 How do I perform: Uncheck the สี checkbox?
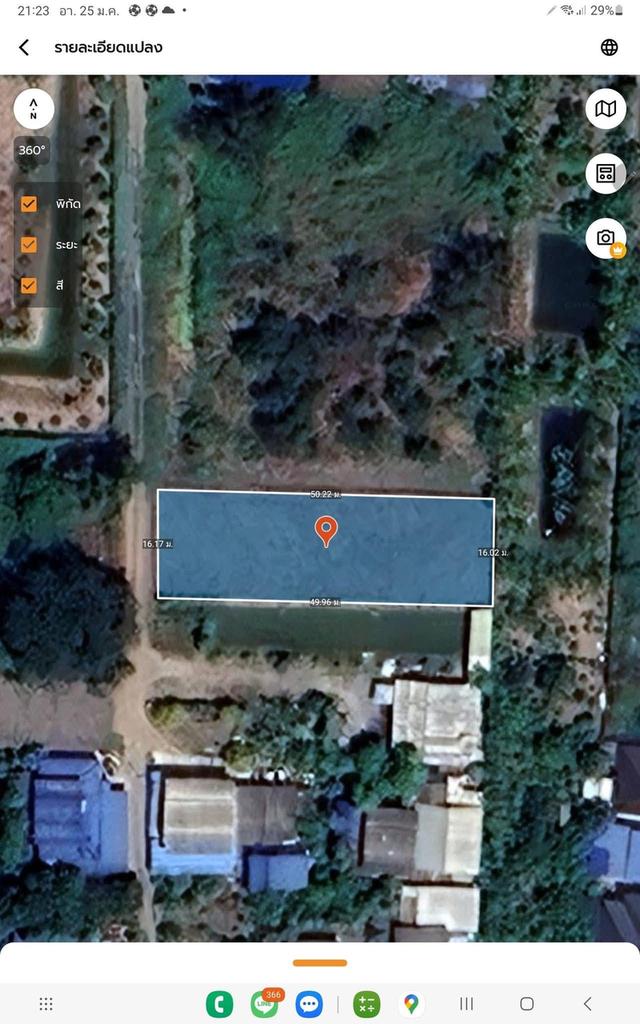click(29, 285)
